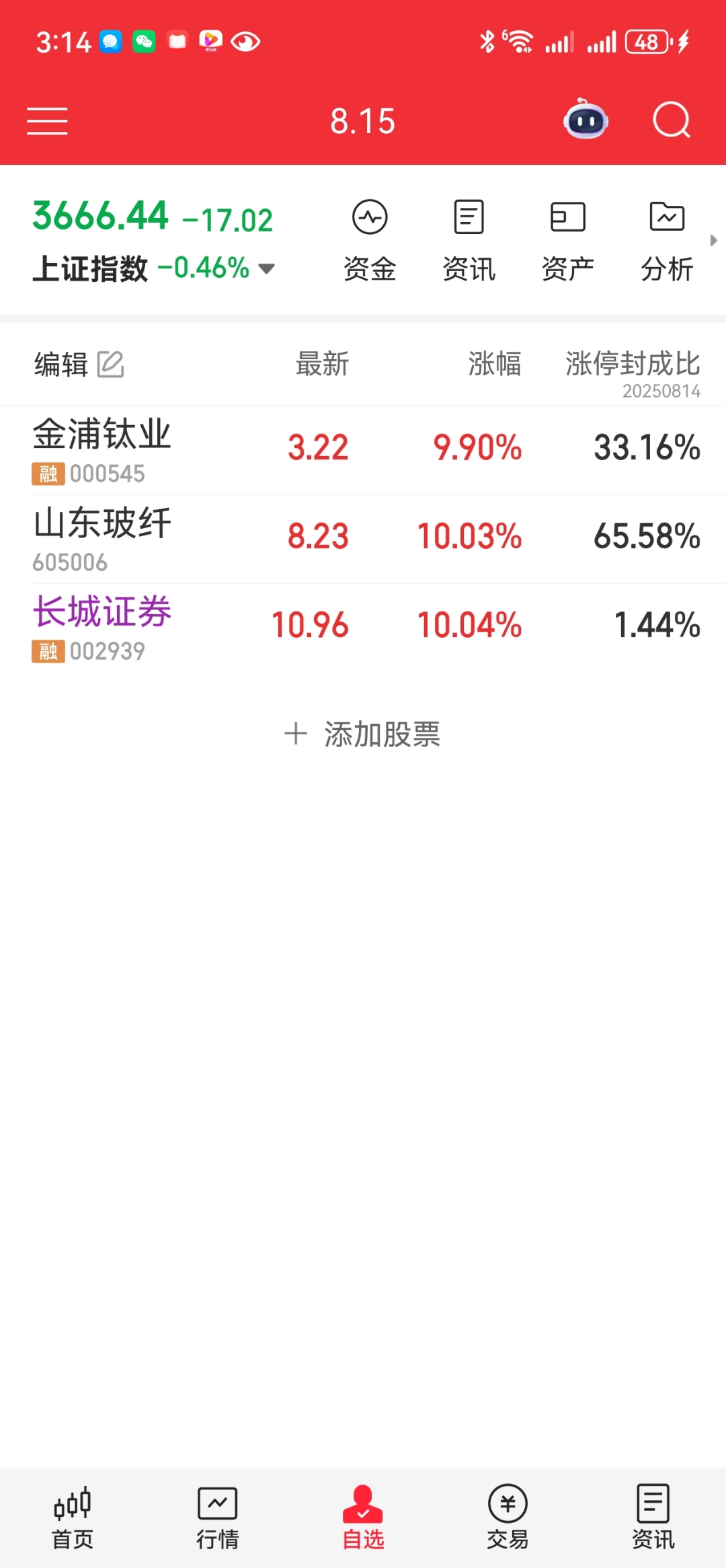726x1568 pixels.
Task: Open the hamburger navigation menu
Action: 46,120
